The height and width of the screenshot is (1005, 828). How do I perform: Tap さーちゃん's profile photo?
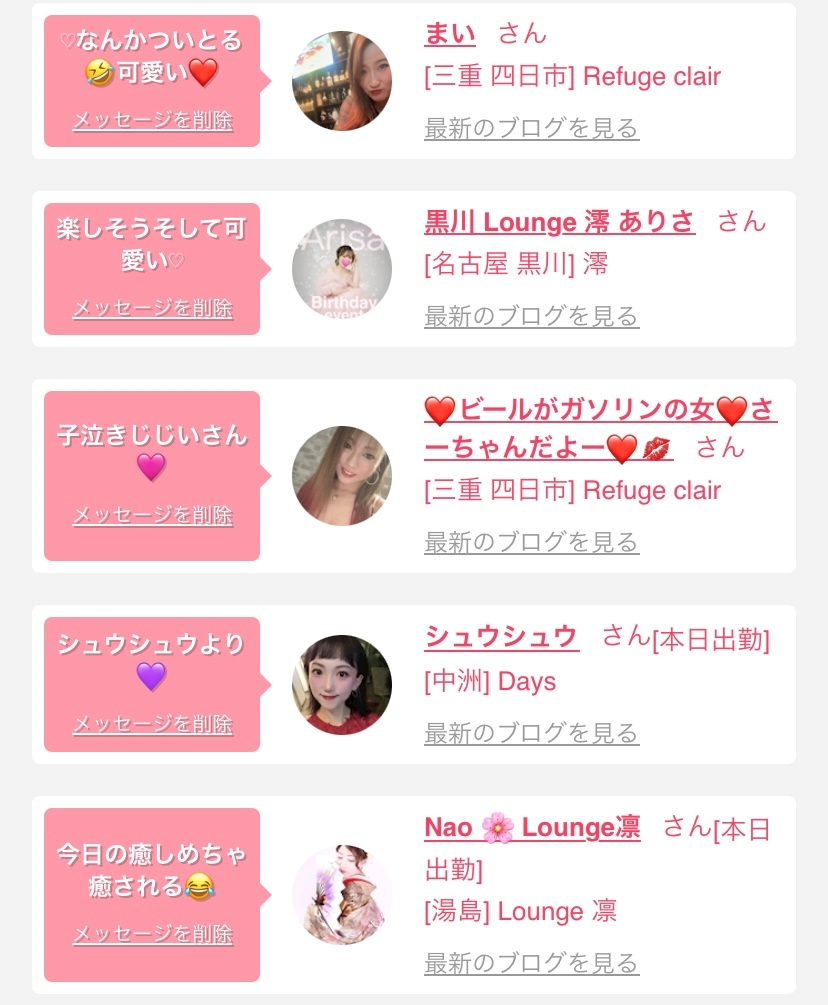point(342,476)
